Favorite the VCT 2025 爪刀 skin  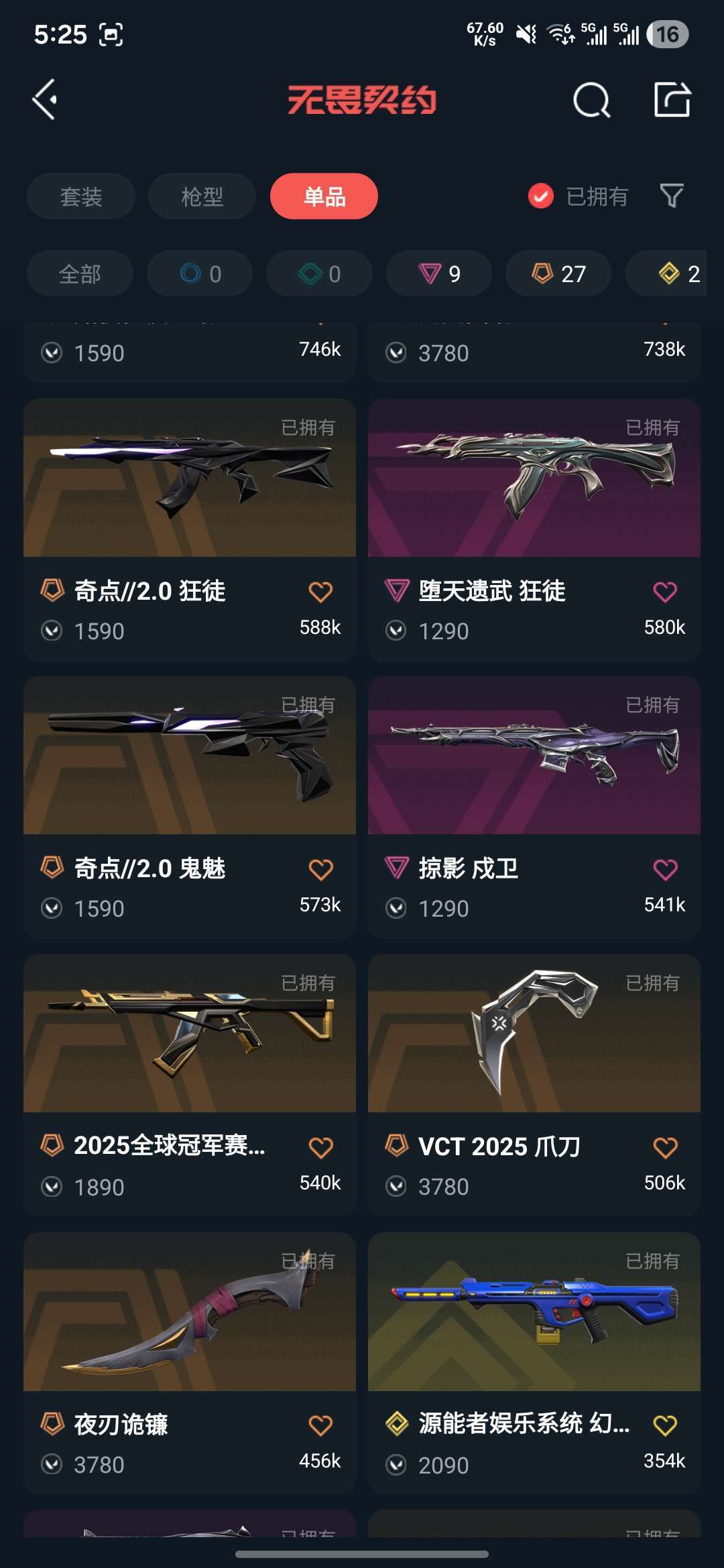[x=664, y=1146]
